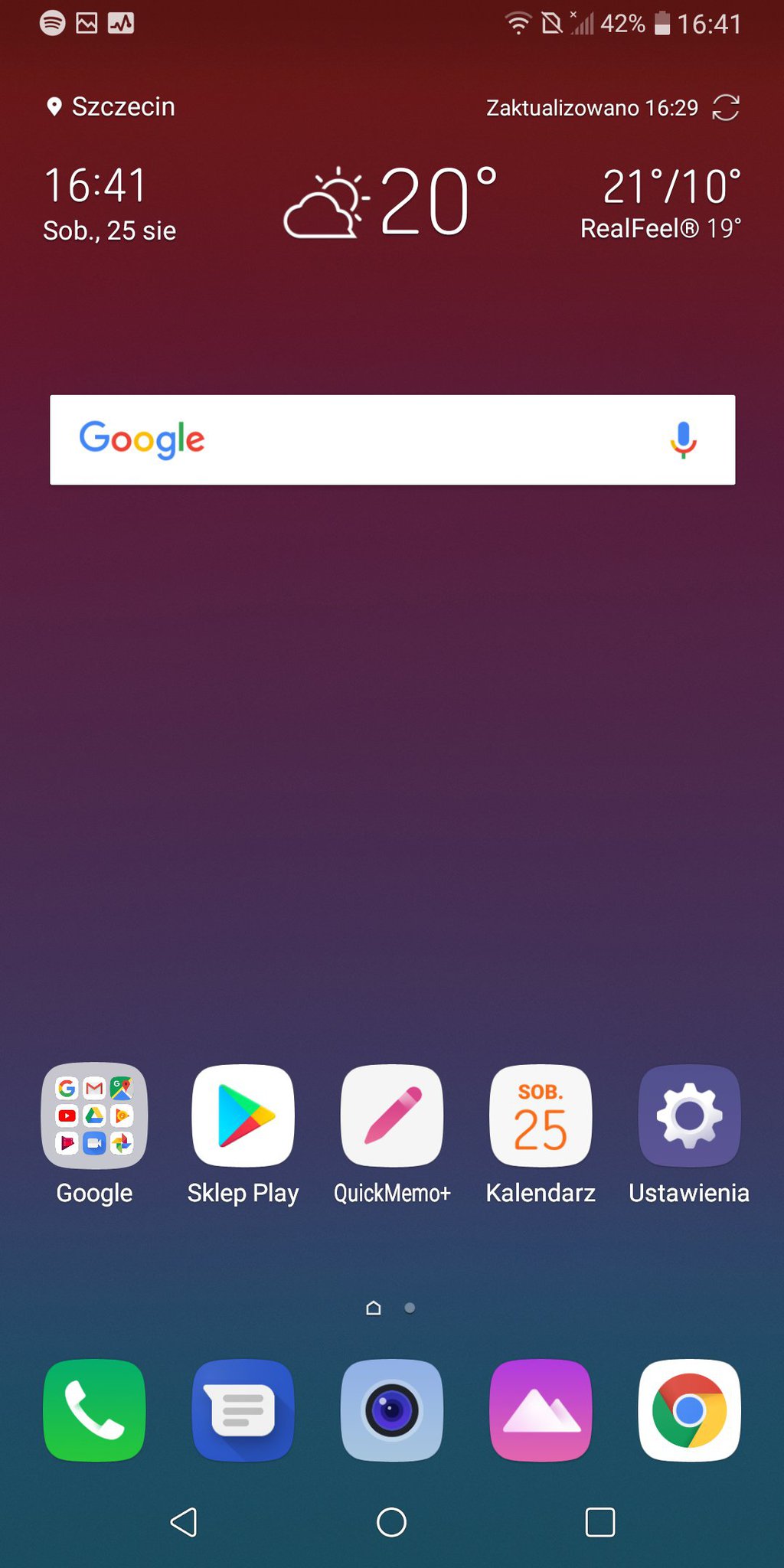Launch the Camera app
Viewport: 784px width, 1568px height.
coord(392,1410)
